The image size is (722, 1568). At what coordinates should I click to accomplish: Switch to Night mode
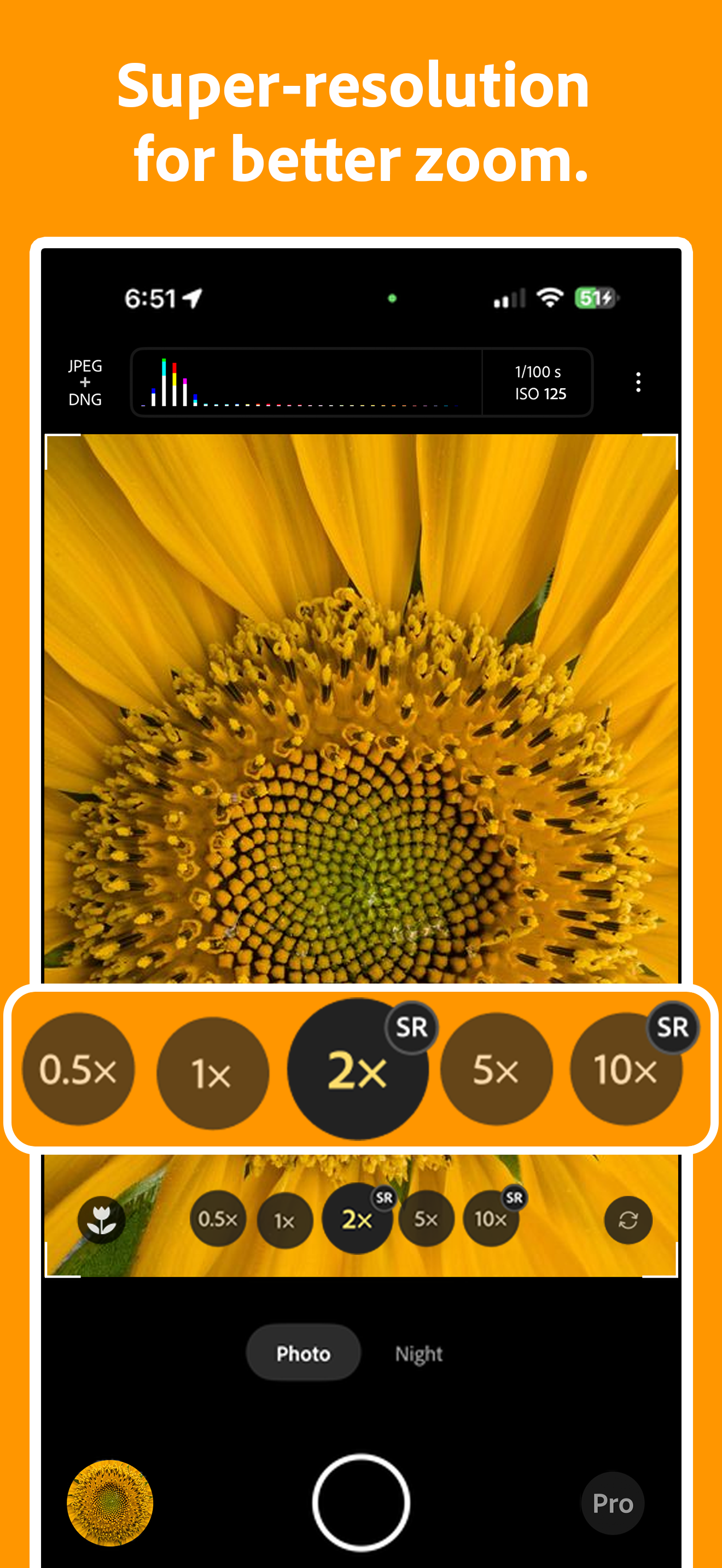418,1353
